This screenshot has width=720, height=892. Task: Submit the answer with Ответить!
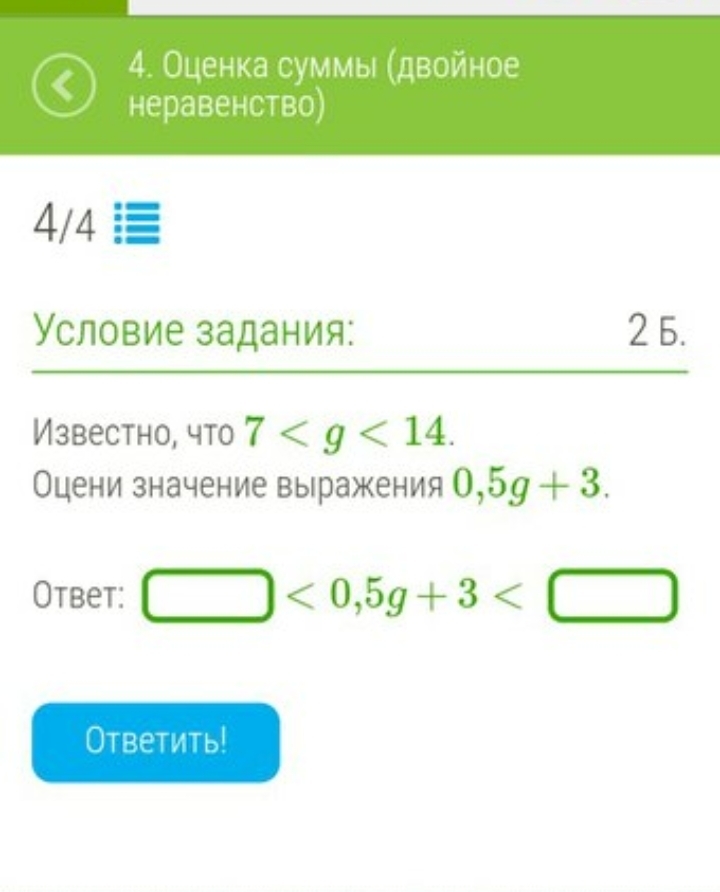[x=156, y=742]
